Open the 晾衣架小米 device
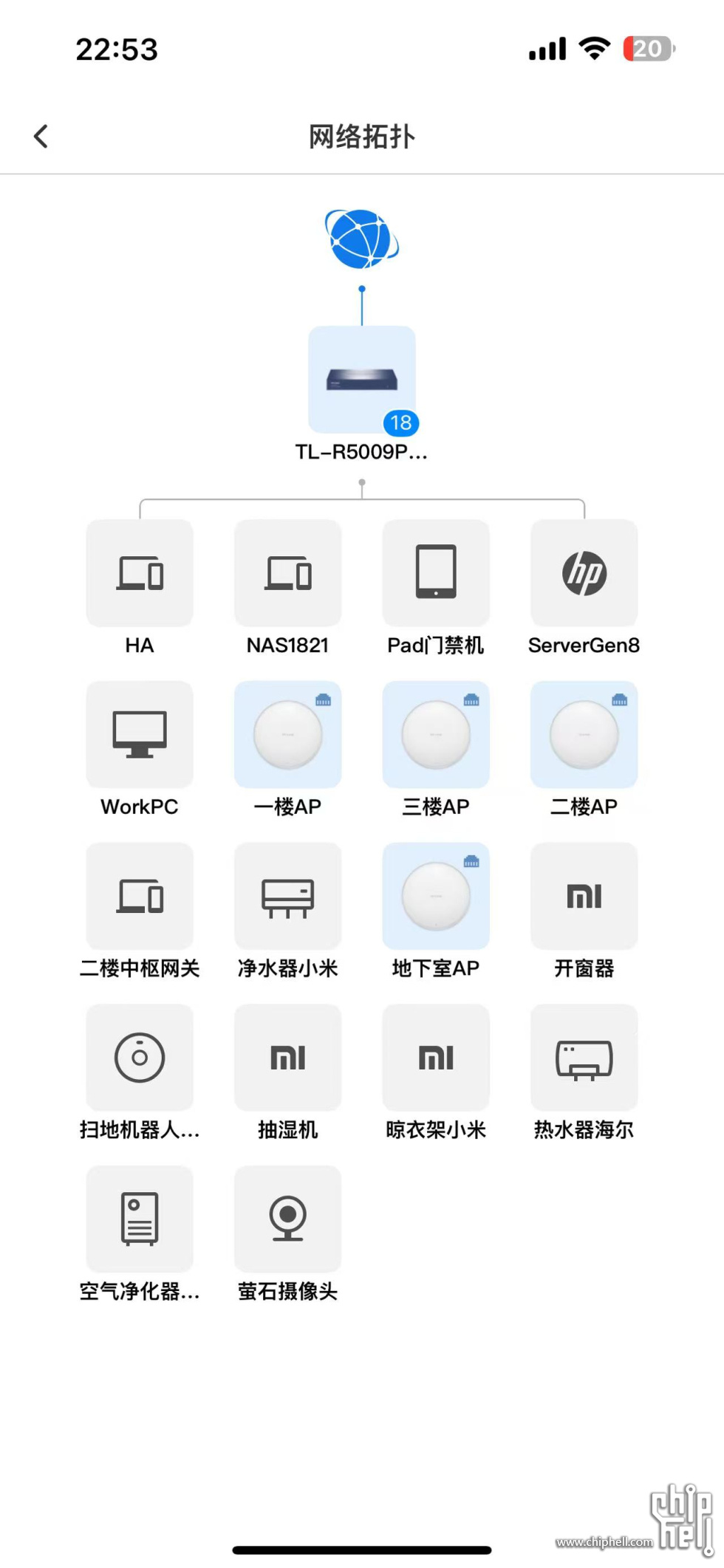Image resolution: width=724 pixels, height=1568 pixels. pos(436,1058)
